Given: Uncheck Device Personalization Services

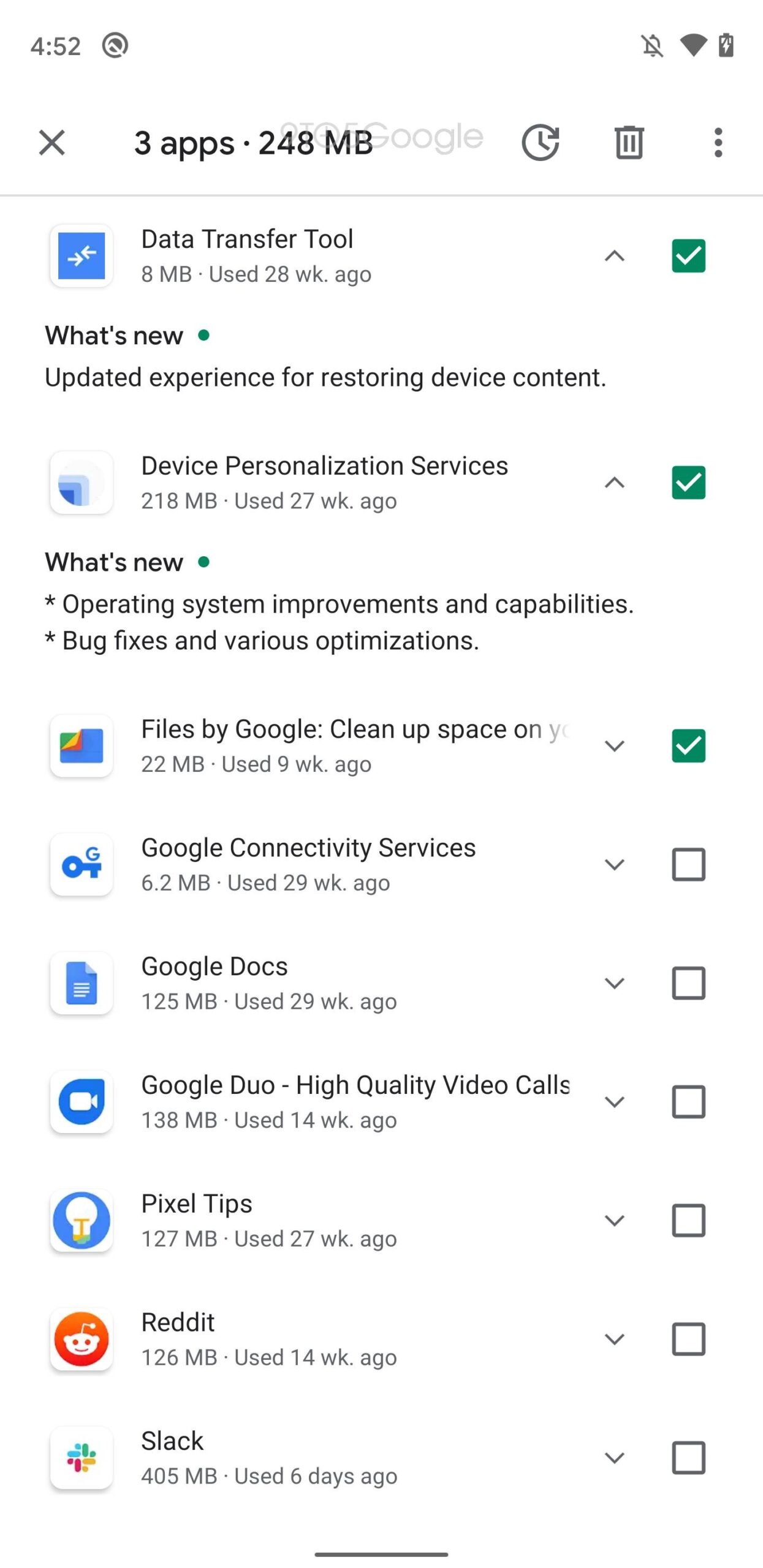Looking at the screenshot, I should tap(688, 482).
